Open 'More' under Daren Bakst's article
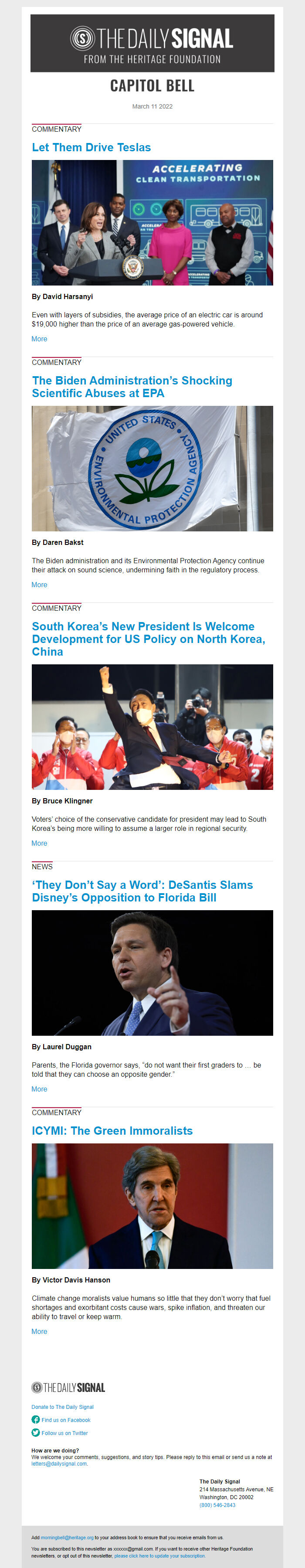Image resolution: width=305 pixels, height=1568 pixels. (39, 585)
